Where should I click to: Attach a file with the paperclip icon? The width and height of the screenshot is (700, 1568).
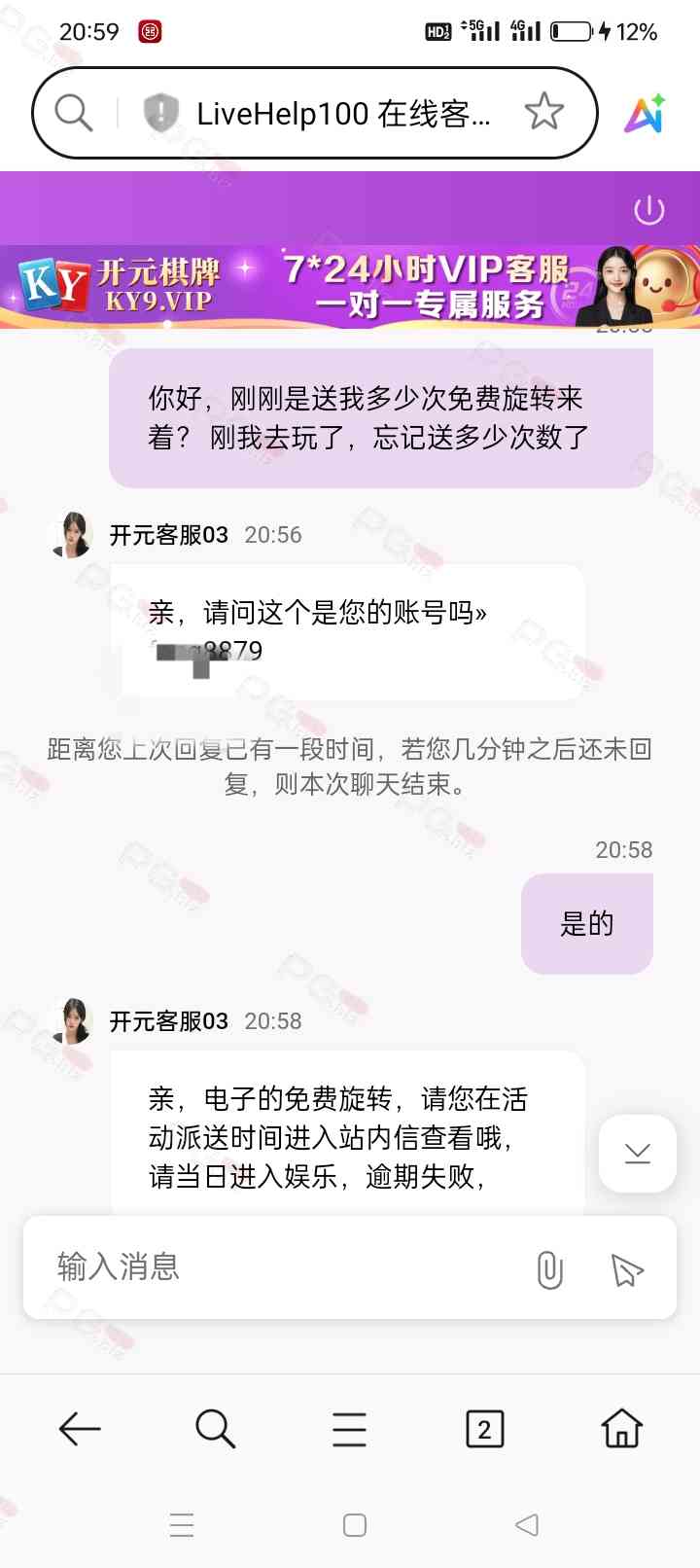pyautogui.click(x=549, y=1269)
